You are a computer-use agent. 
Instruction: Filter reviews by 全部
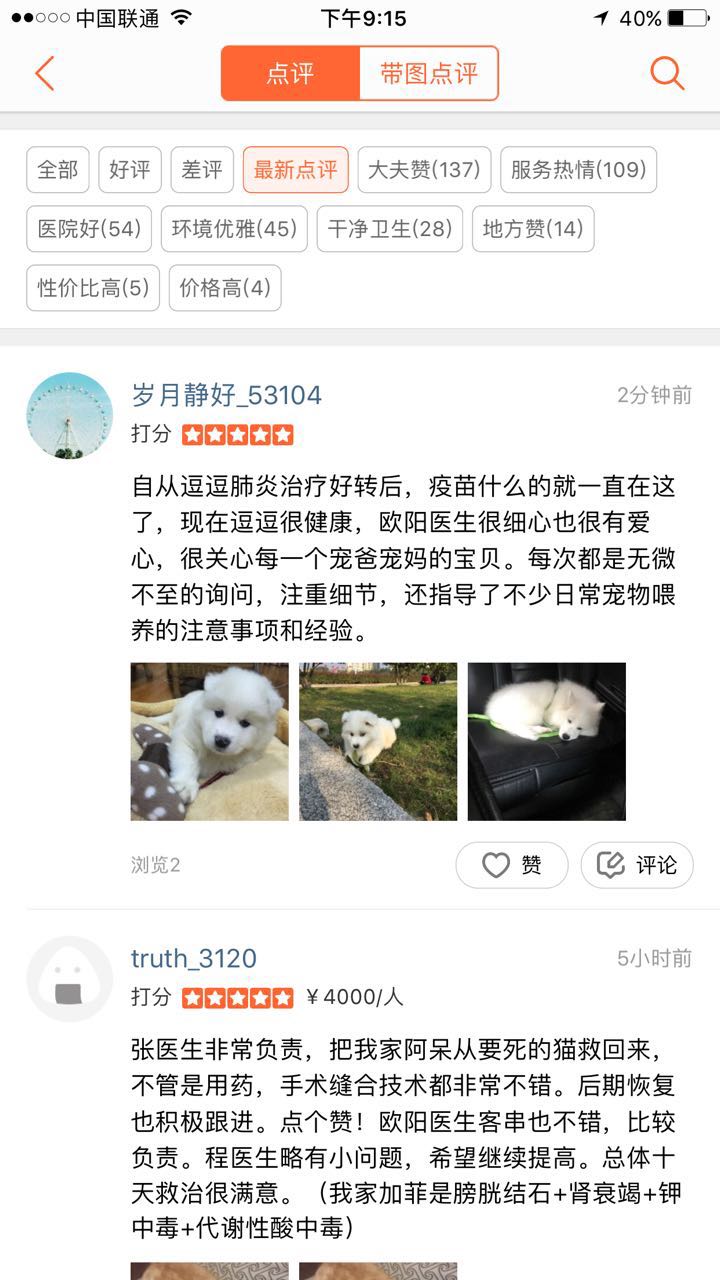58,170
